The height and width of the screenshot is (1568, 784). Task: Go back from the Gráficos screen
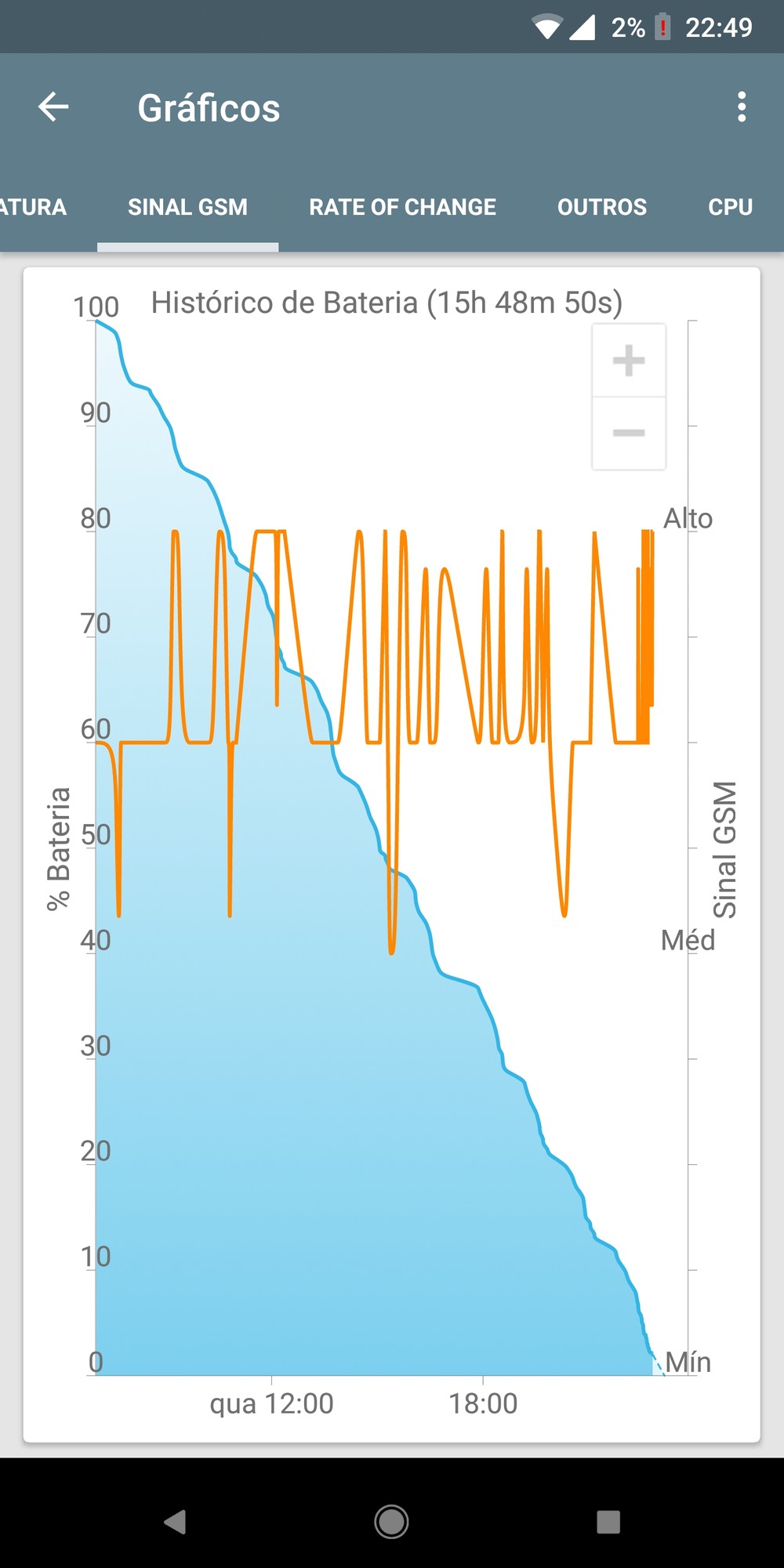coord(53,107)
